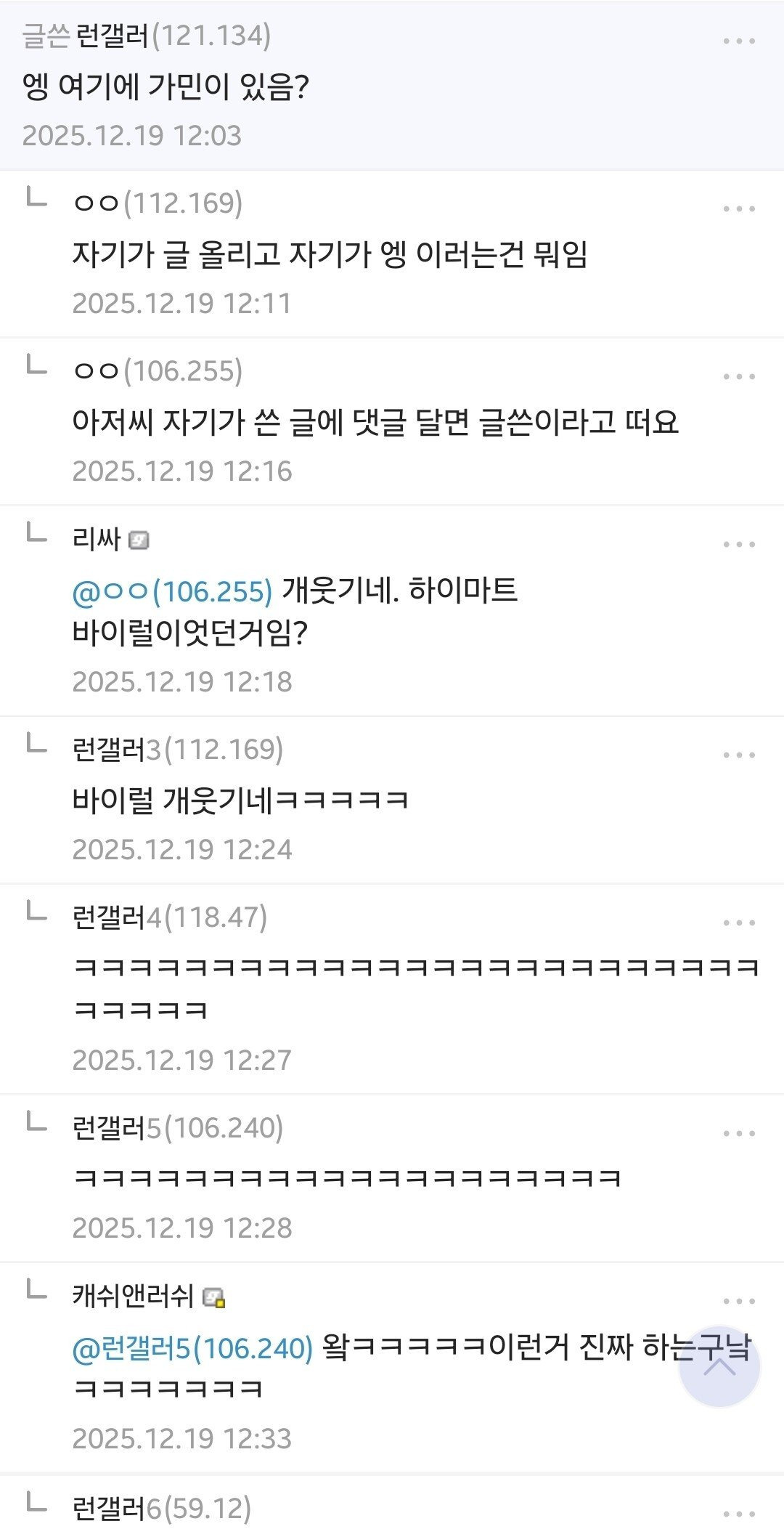This screenshot has width=784, height=1529.
Task: Open more options for 런갤러6(59.12)'s reply
Action: point(739,1514)
